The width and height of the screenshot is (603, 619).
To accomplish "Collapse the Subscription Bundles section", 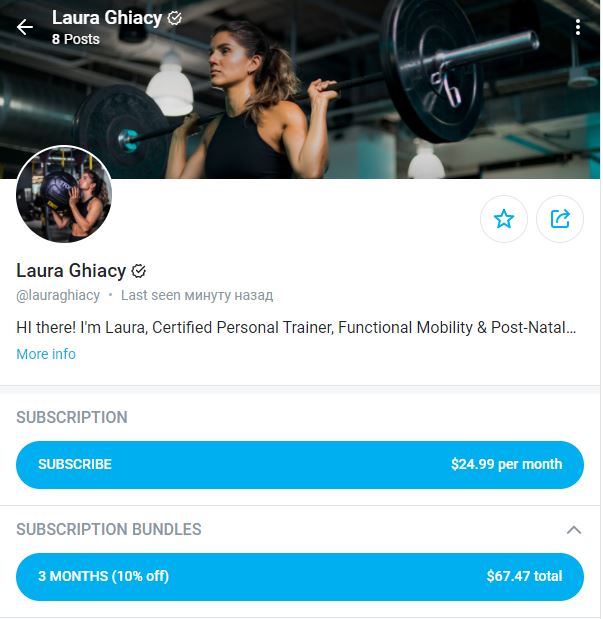I will 574,530.
